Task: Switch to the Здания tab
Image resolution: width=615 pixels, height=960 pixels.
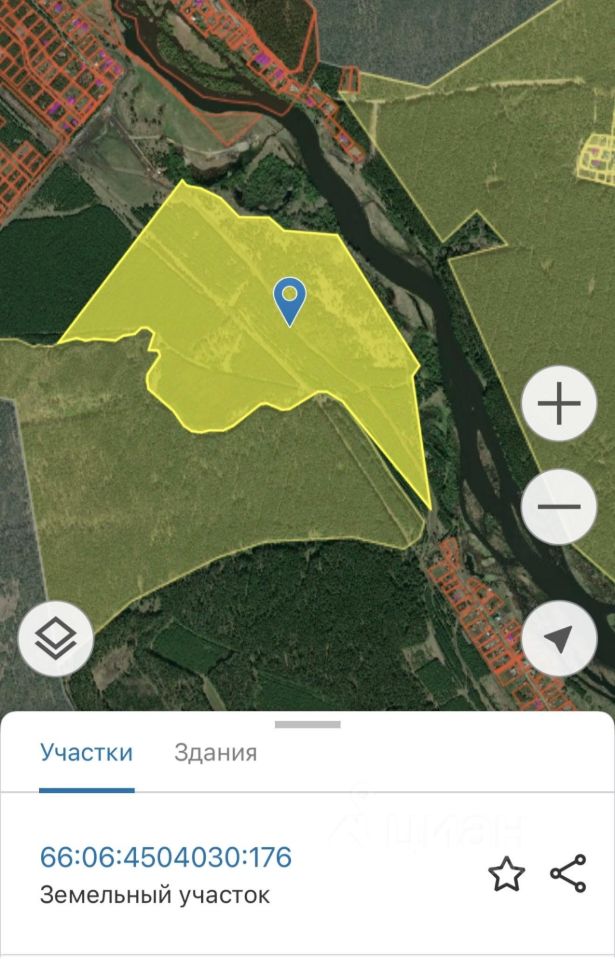Action: click(215, 752)
